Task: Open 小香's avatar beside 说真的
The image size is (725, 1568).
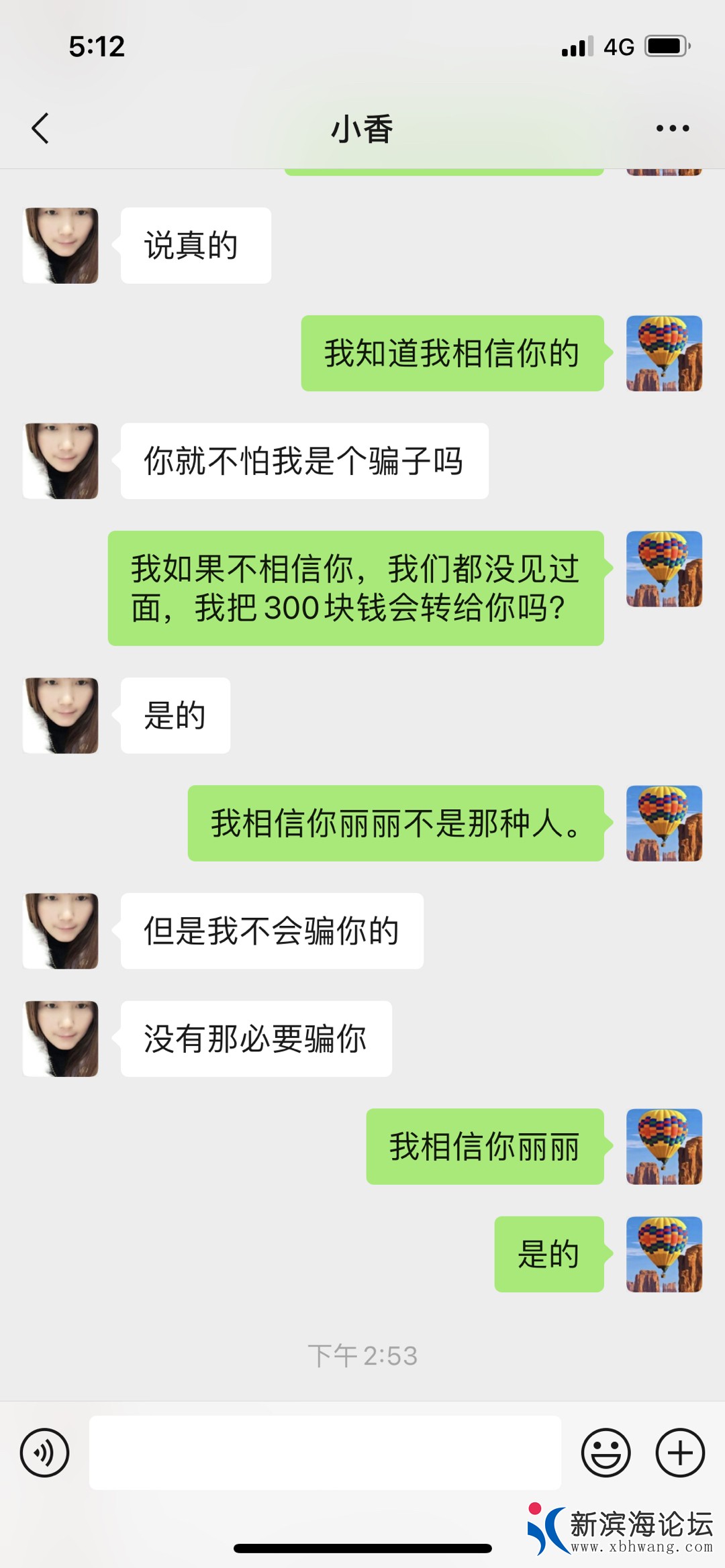Action: pyautogui.click(x=61, y=246)
